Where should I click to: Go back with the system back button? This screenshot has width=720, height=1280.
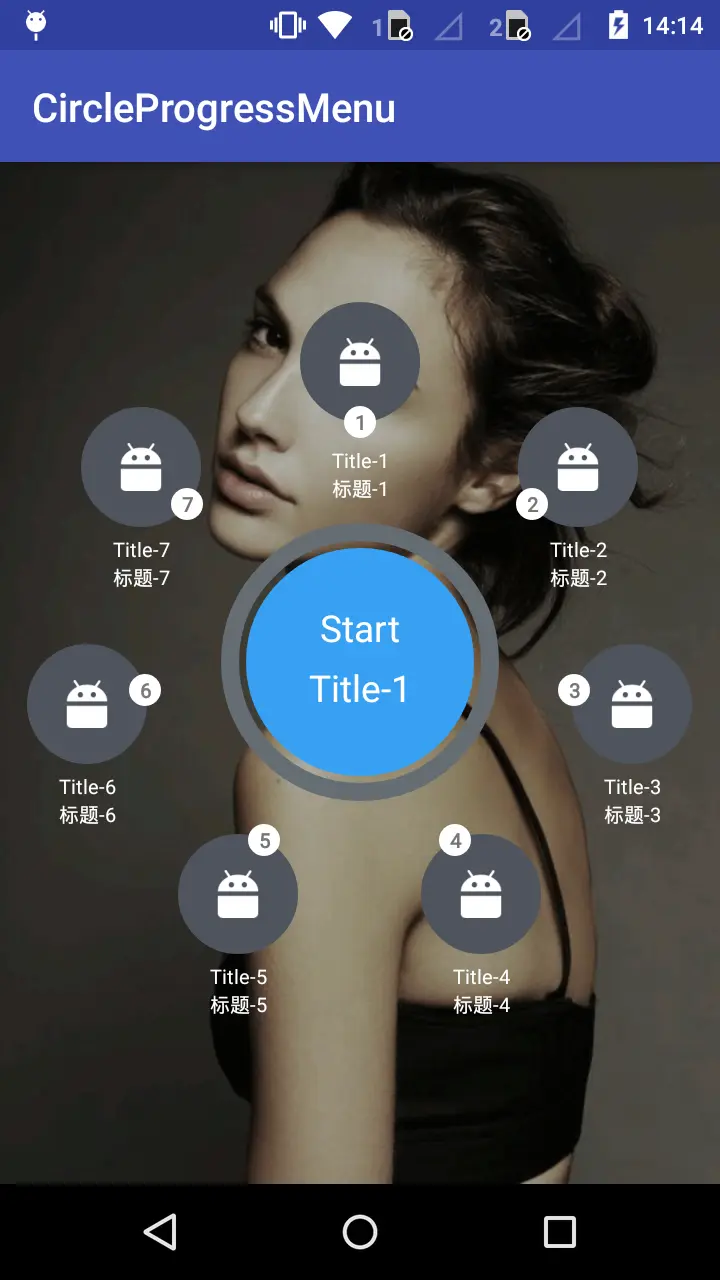[x=160, y=1232]
